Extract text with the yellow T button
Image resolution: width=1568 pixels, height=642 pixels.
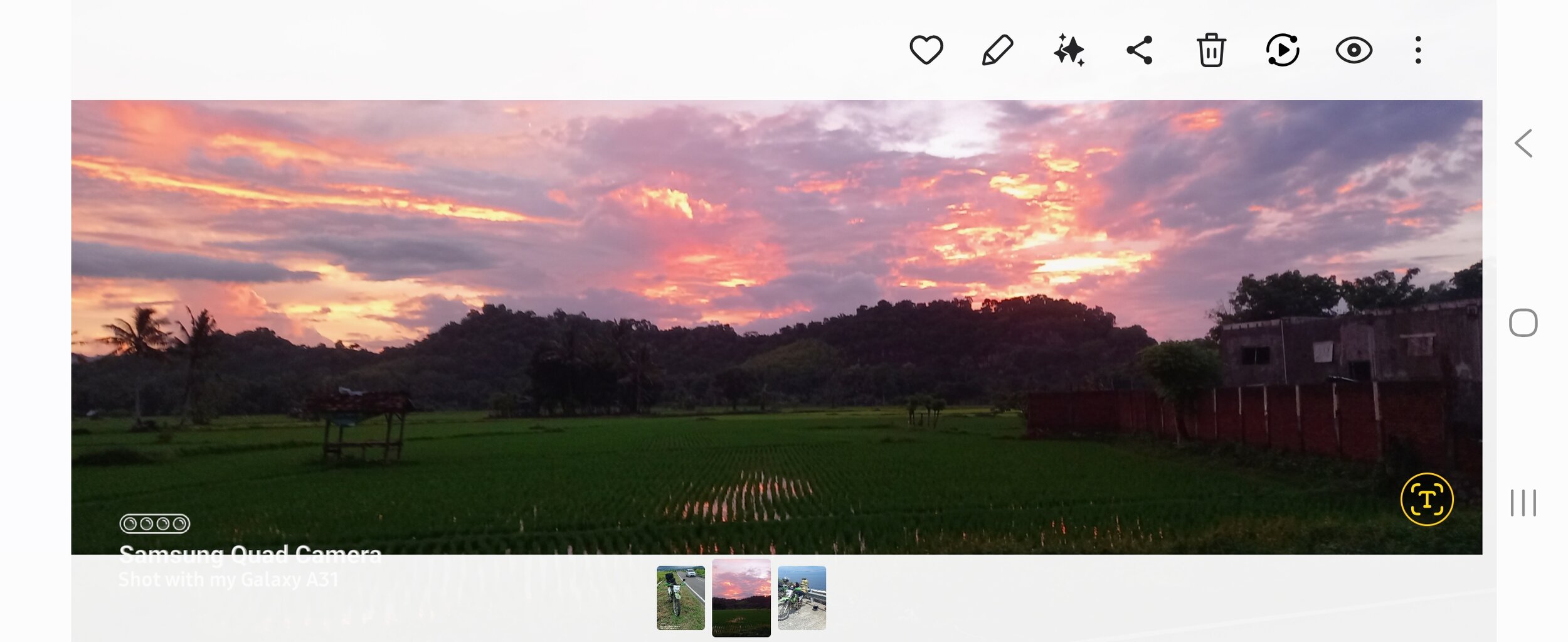coord(1426,500)
